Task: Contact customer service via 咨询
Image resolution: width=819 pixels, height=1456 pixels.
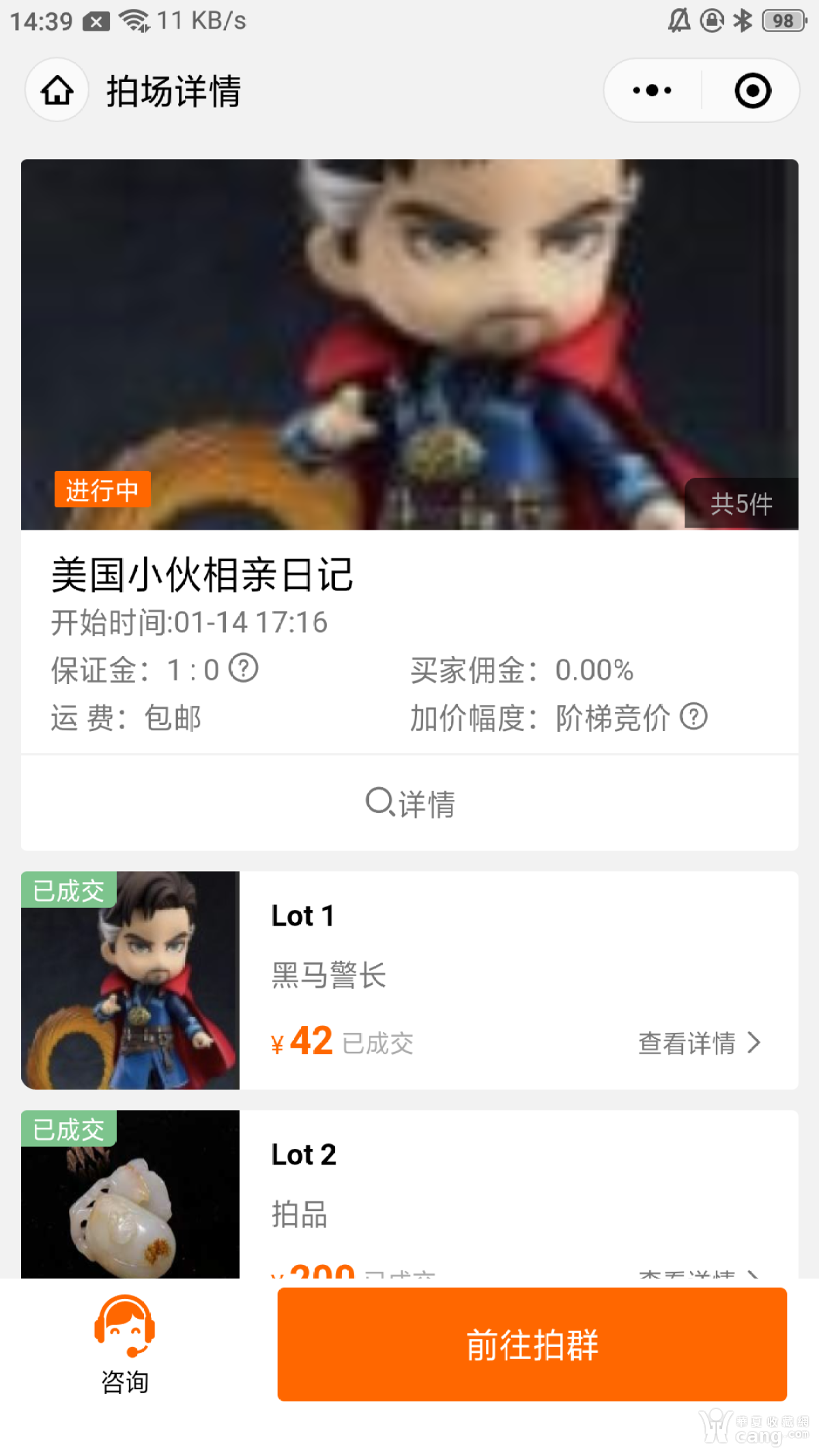Action: pos(125,1345)
